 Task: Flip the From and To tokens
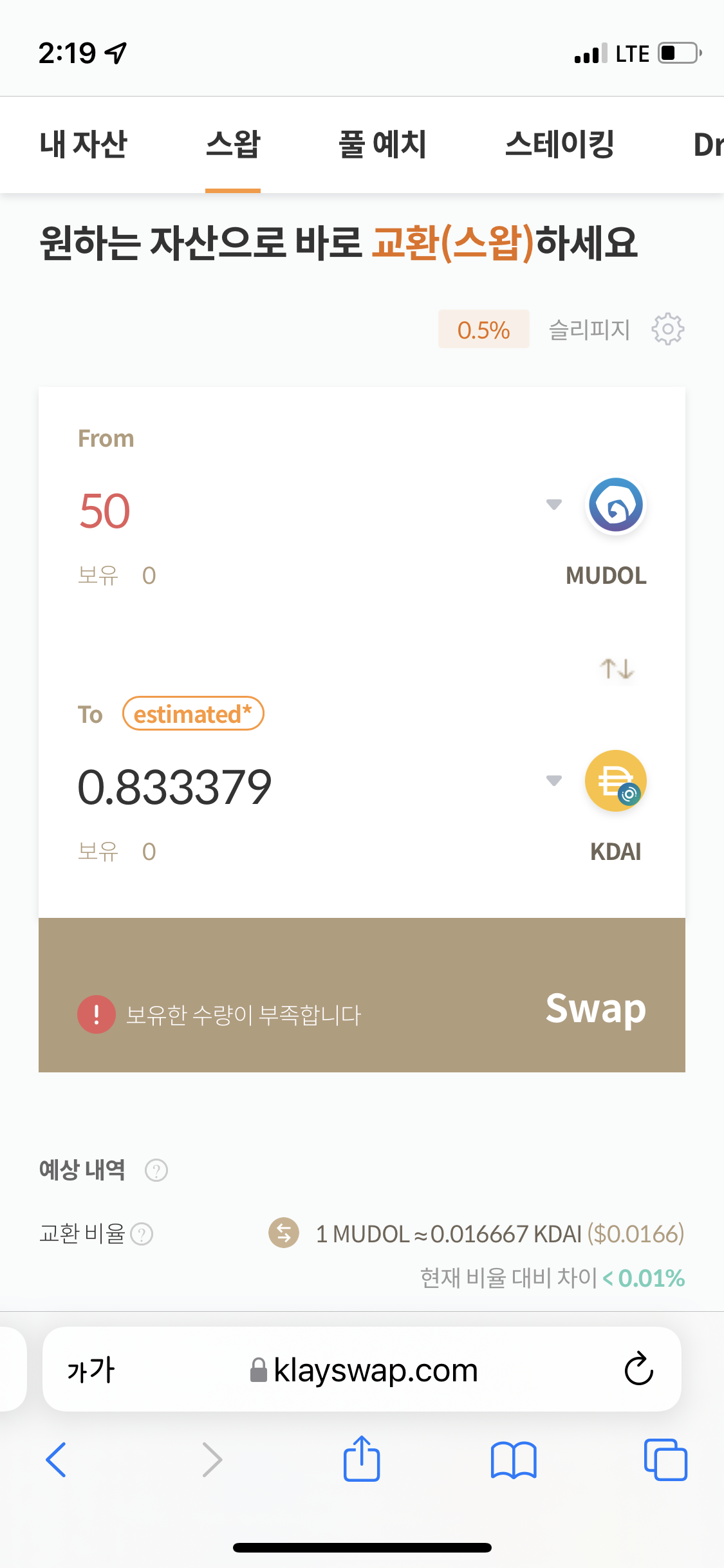617,669
